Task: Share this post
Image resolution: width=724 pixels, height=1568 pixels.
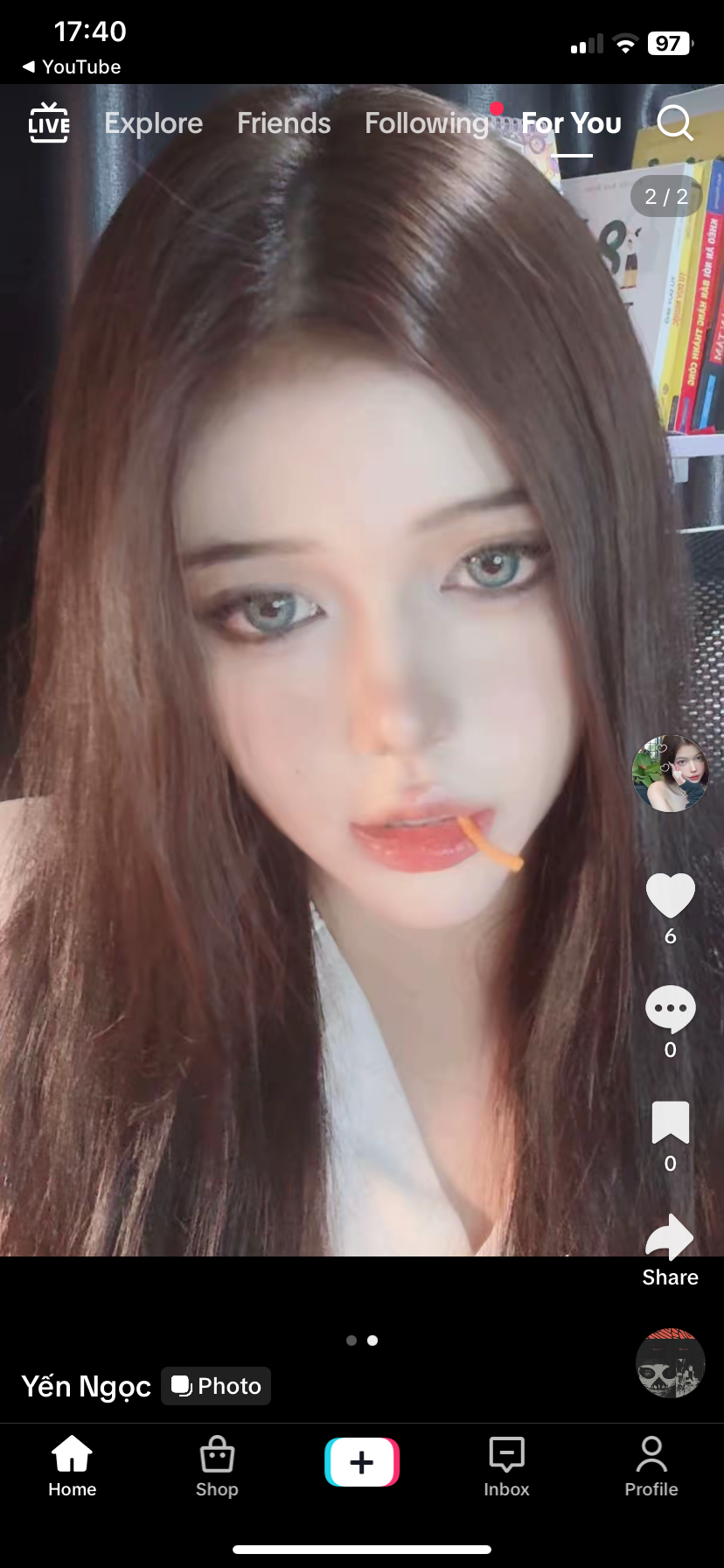Action: coord(670,1240)
